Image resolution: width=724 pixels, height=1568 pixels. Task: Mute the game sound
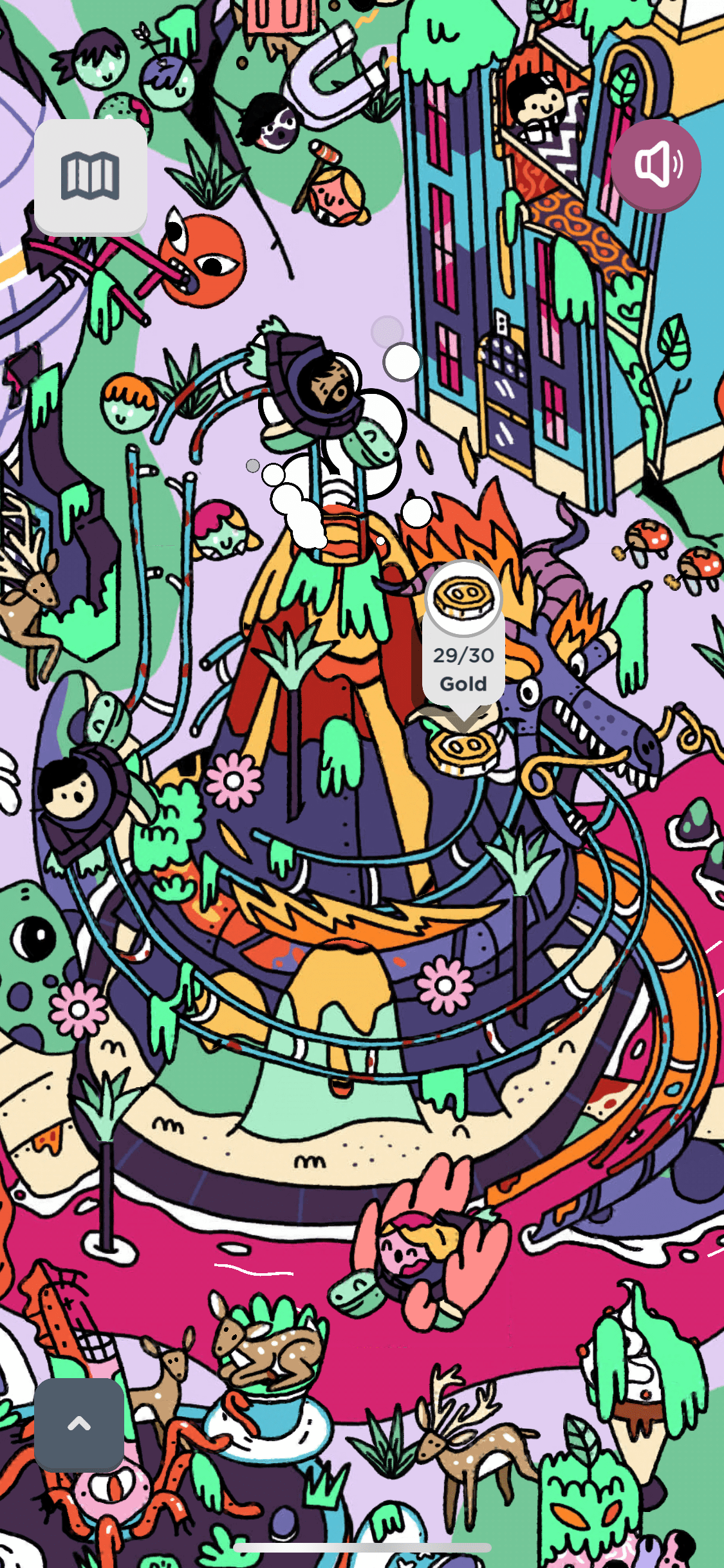coord(656,165)
